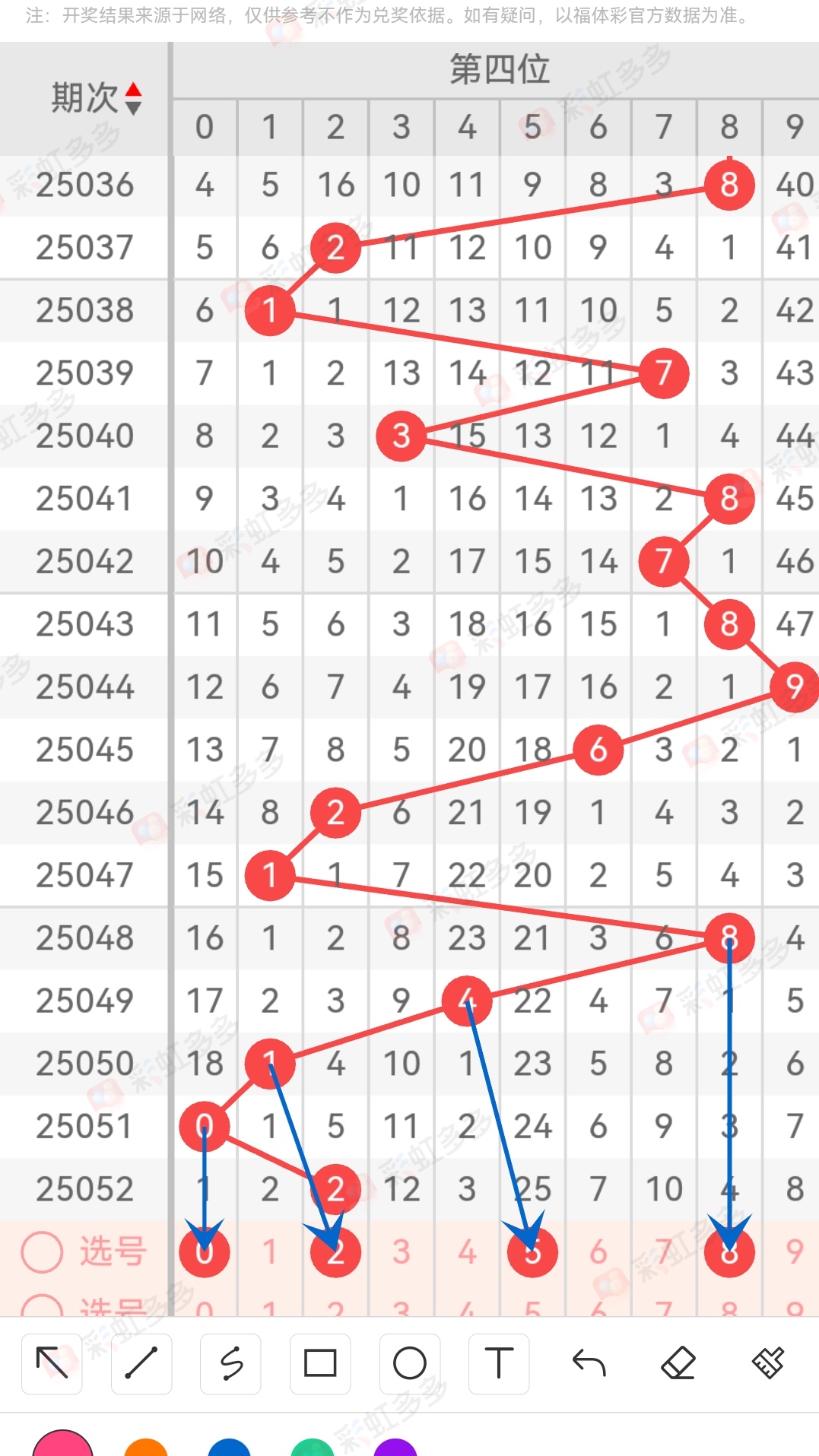Pick number 1 in the 选号 row

click(x=269, y=1251)
